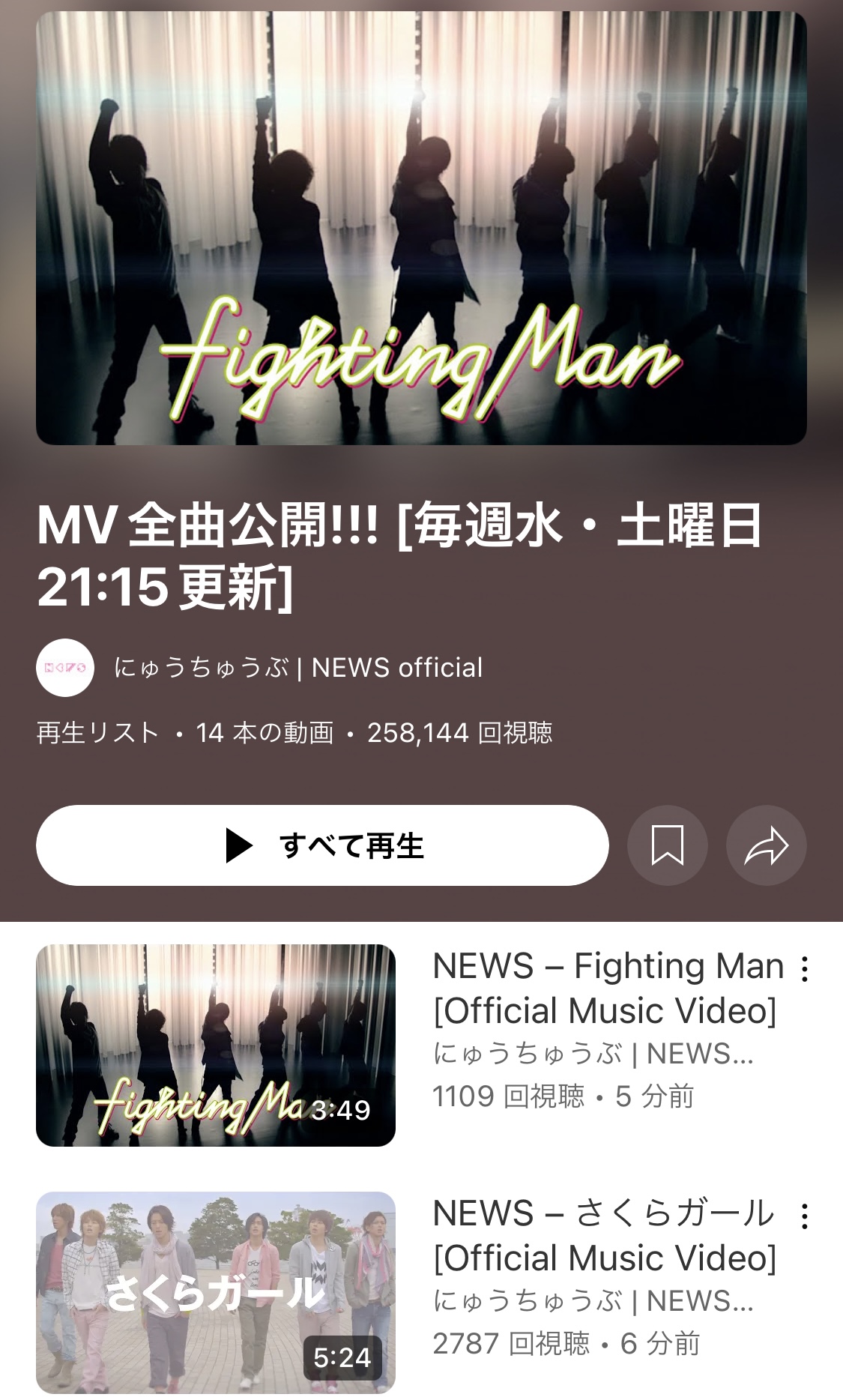Save this playlist with the bookmark icon
The width and height of the screenshot is (843, 1400).
click(667, 845)
